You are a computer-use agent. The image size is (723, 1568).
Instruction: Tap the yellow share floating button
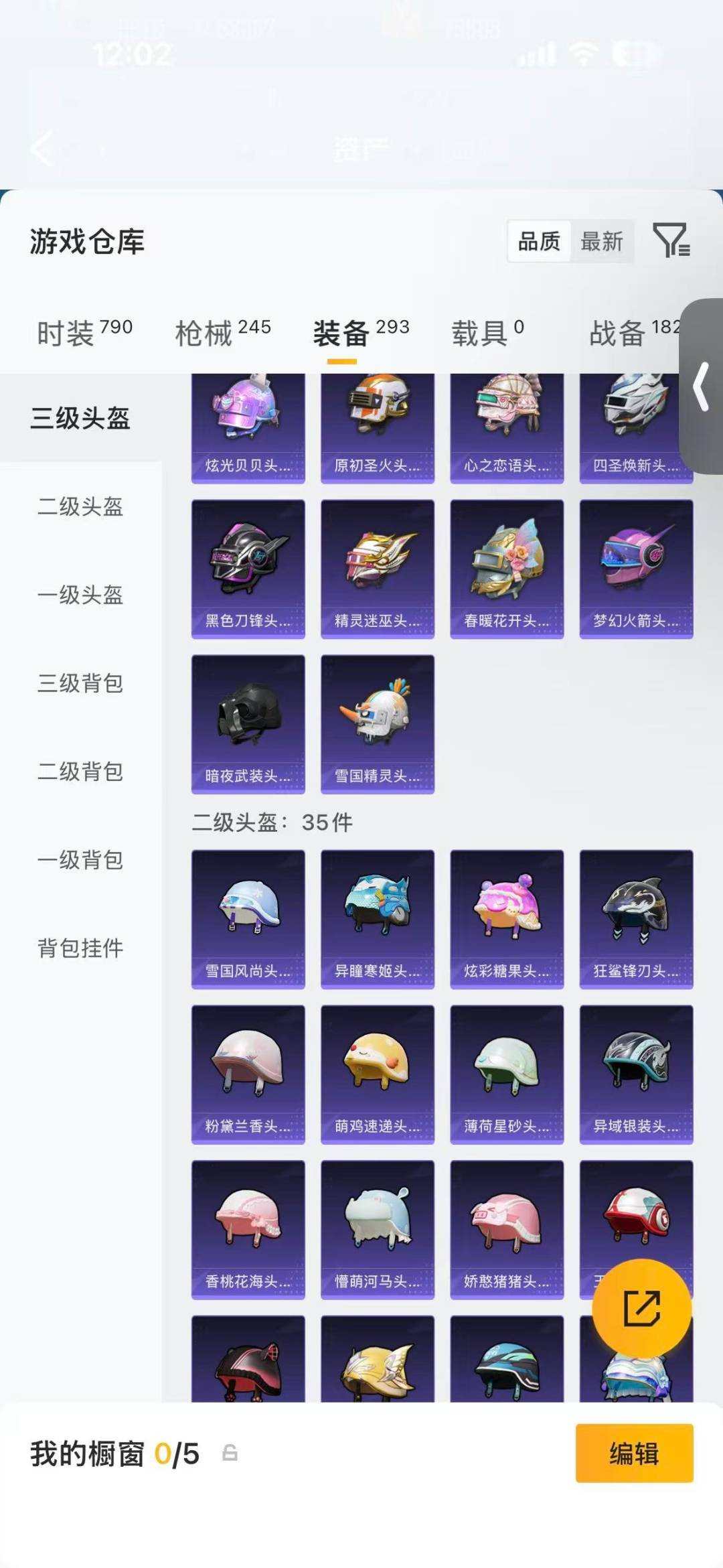[641, 1308]
